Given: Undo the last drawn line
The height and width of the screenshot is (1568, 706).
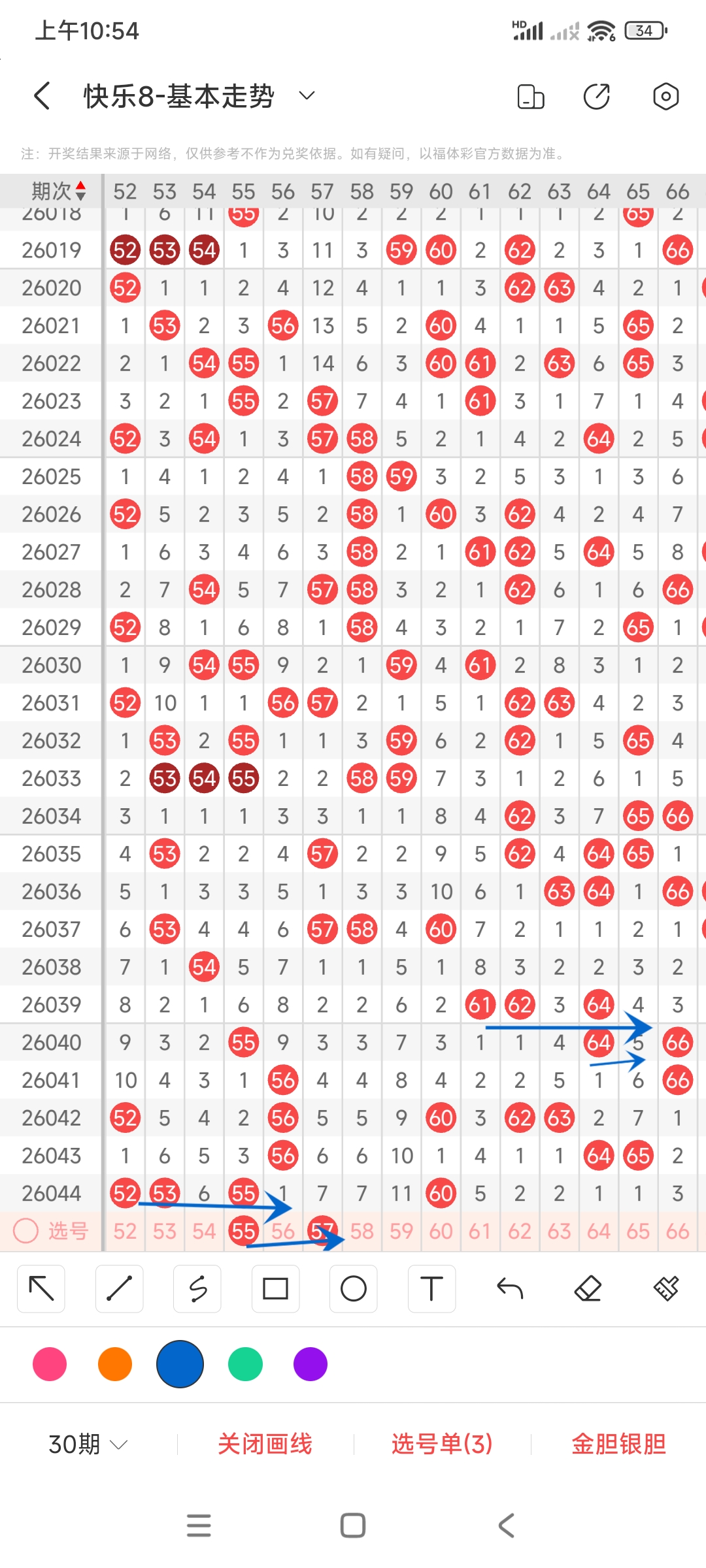Looking at the screenshot, I should 510,1288.
